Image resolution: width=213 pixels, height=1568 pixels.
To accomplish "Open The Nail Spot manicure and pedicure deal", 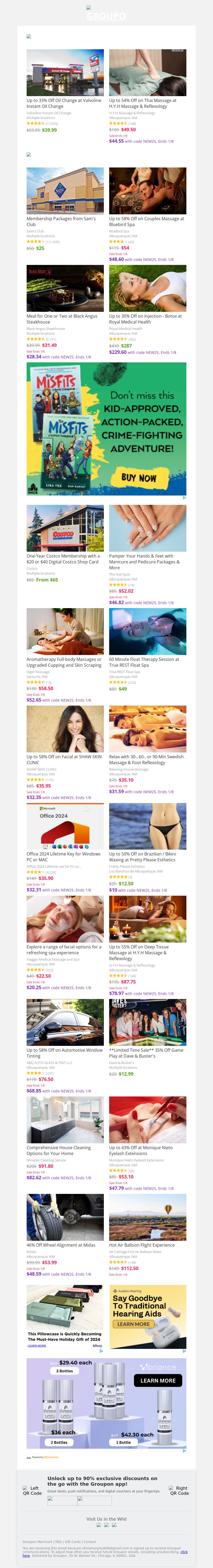I will click(147, 528).
